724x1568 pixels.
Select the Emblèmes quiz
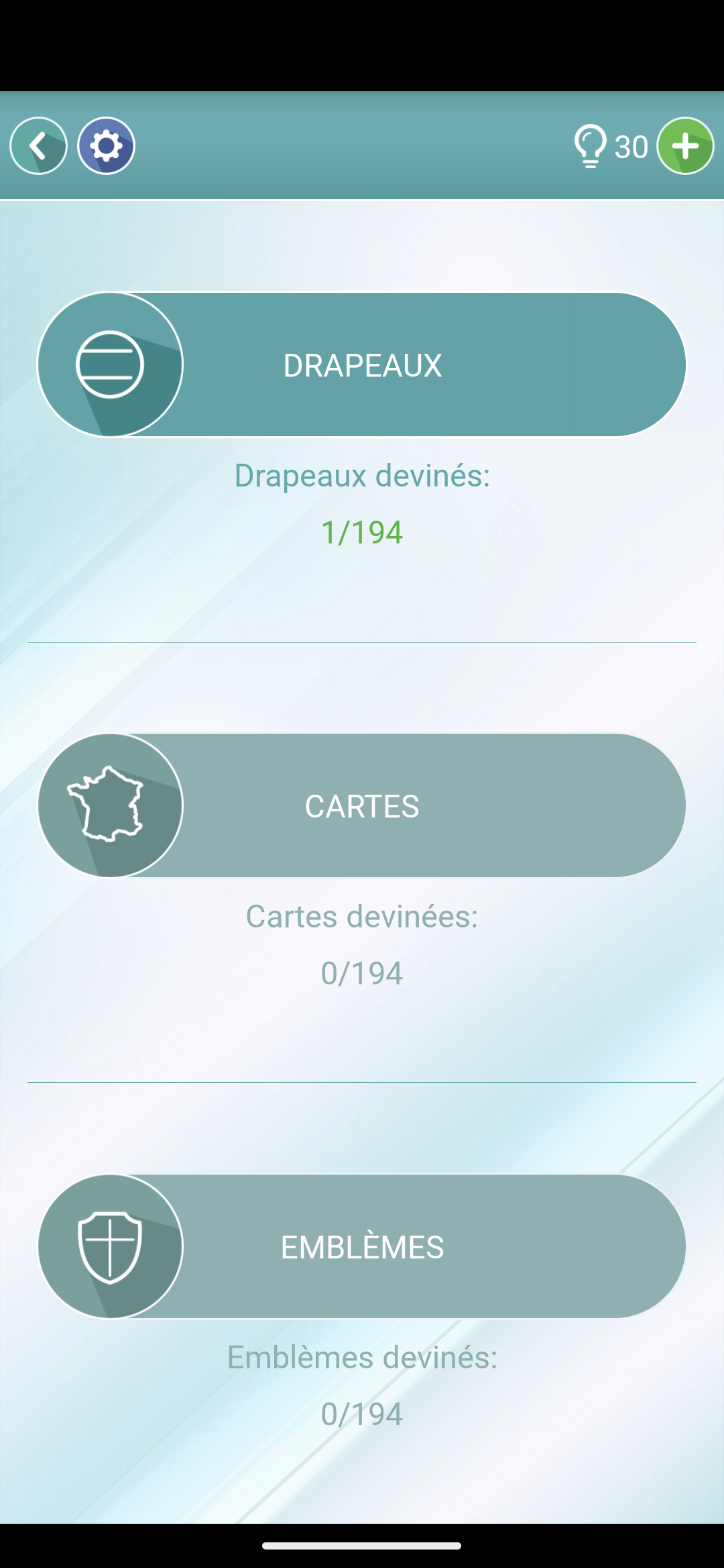point(362,1246)
